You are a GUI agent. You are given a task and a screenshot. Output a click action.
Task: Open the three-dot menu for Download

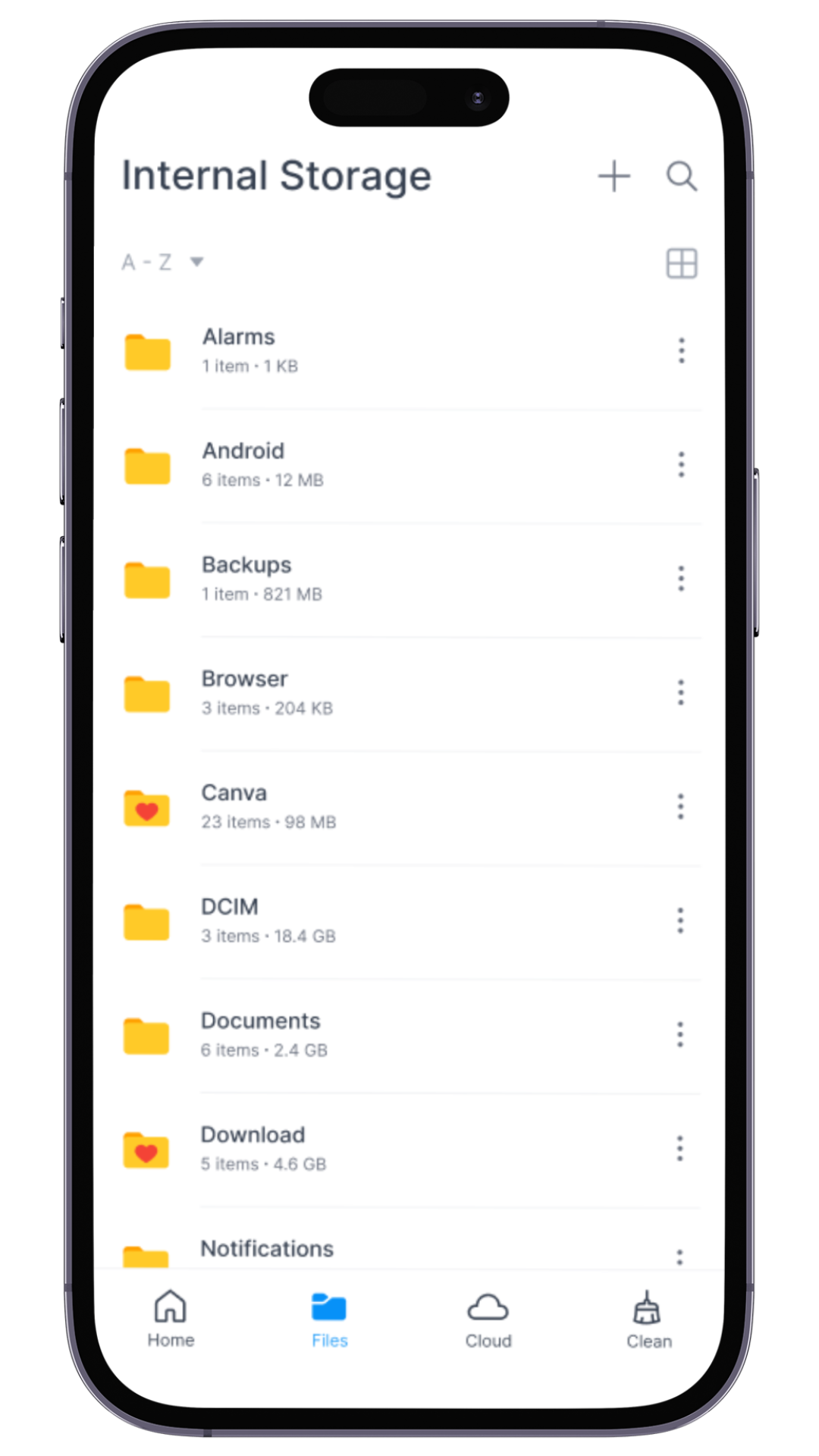679,1148
